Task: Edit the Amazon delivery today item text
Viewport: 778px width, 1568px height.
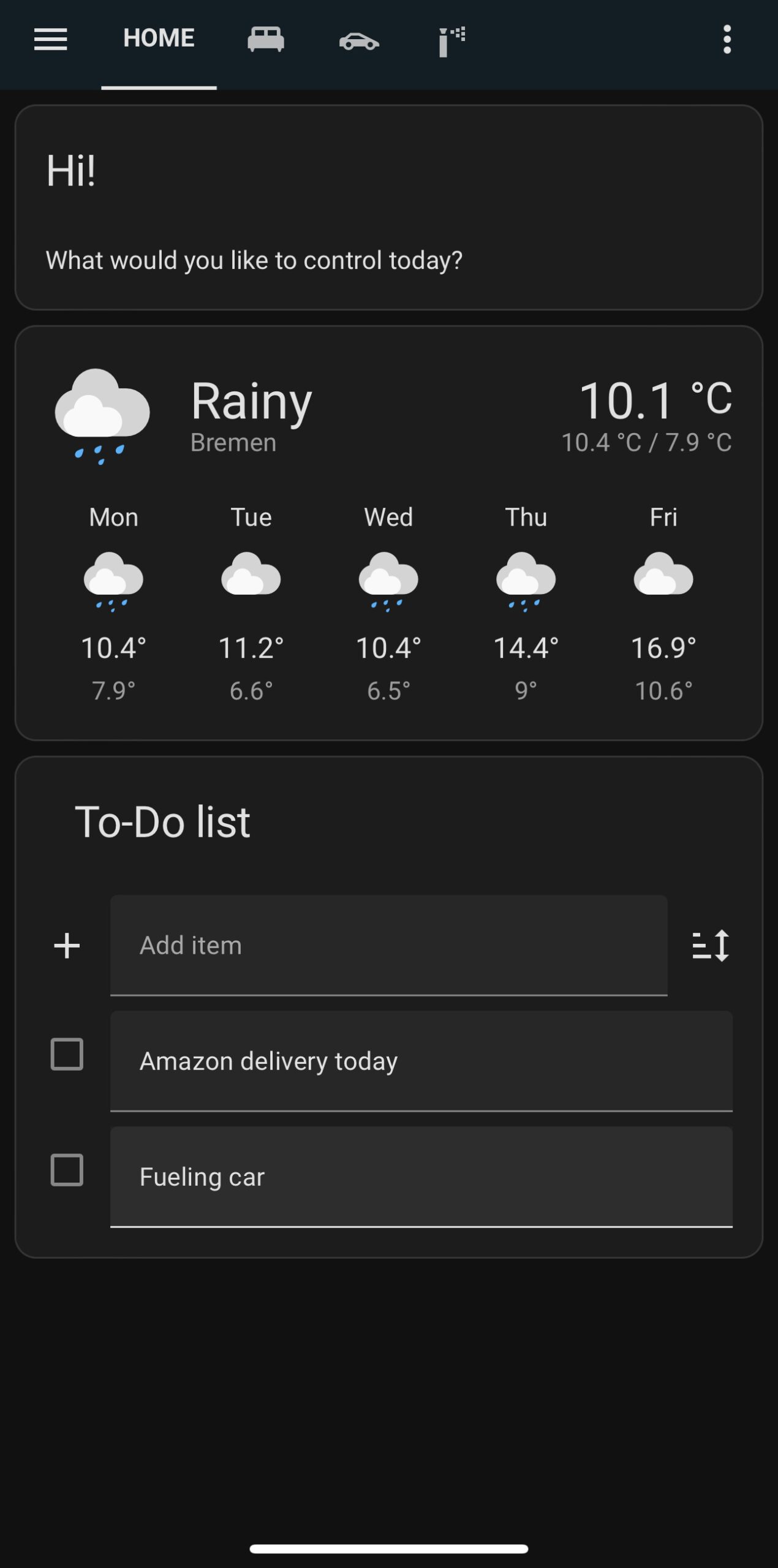Action: [421, 1061]
